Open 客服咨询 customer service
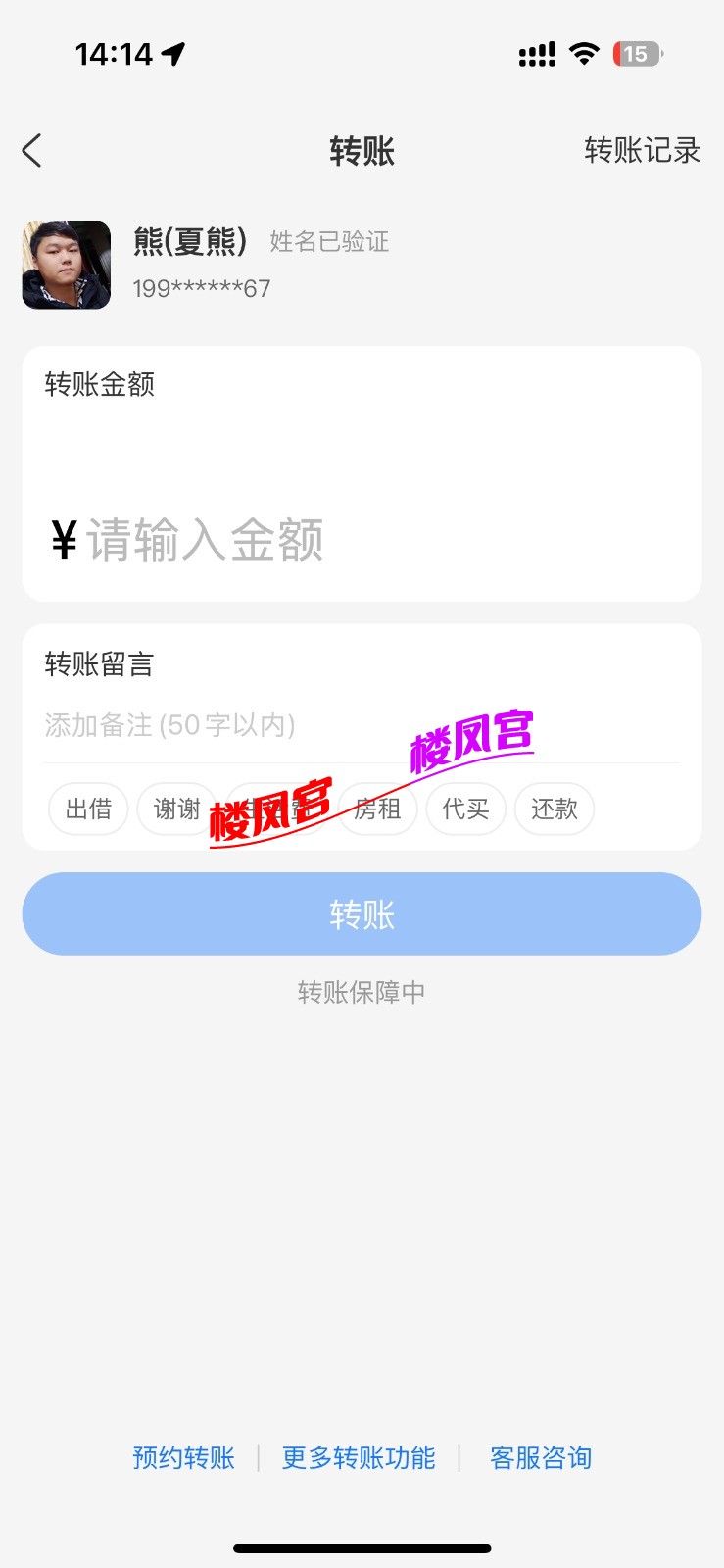The height and width of the screenshot is (1568, 724). tap(540, 1457)
